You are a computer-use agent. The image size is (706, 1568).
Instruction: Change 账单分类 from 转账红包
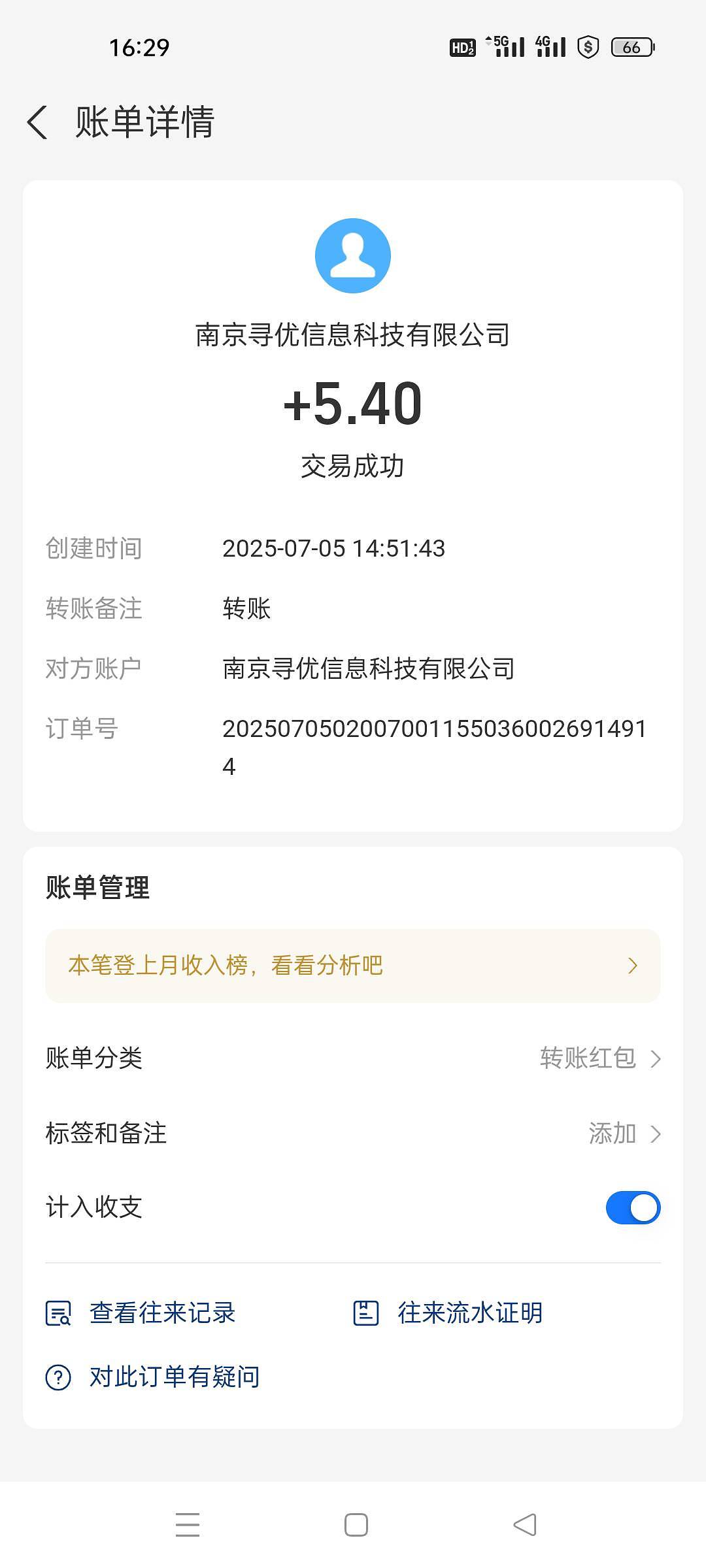(x=353, y=1058)
